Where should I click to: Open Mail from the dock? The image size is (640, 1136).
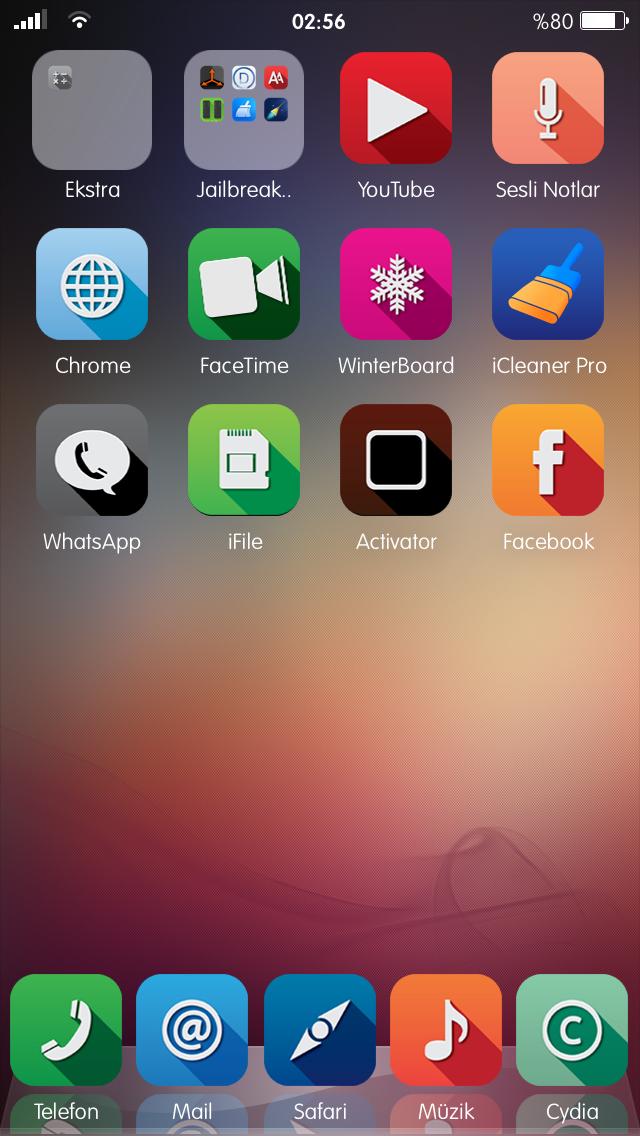coord(192,1030)
